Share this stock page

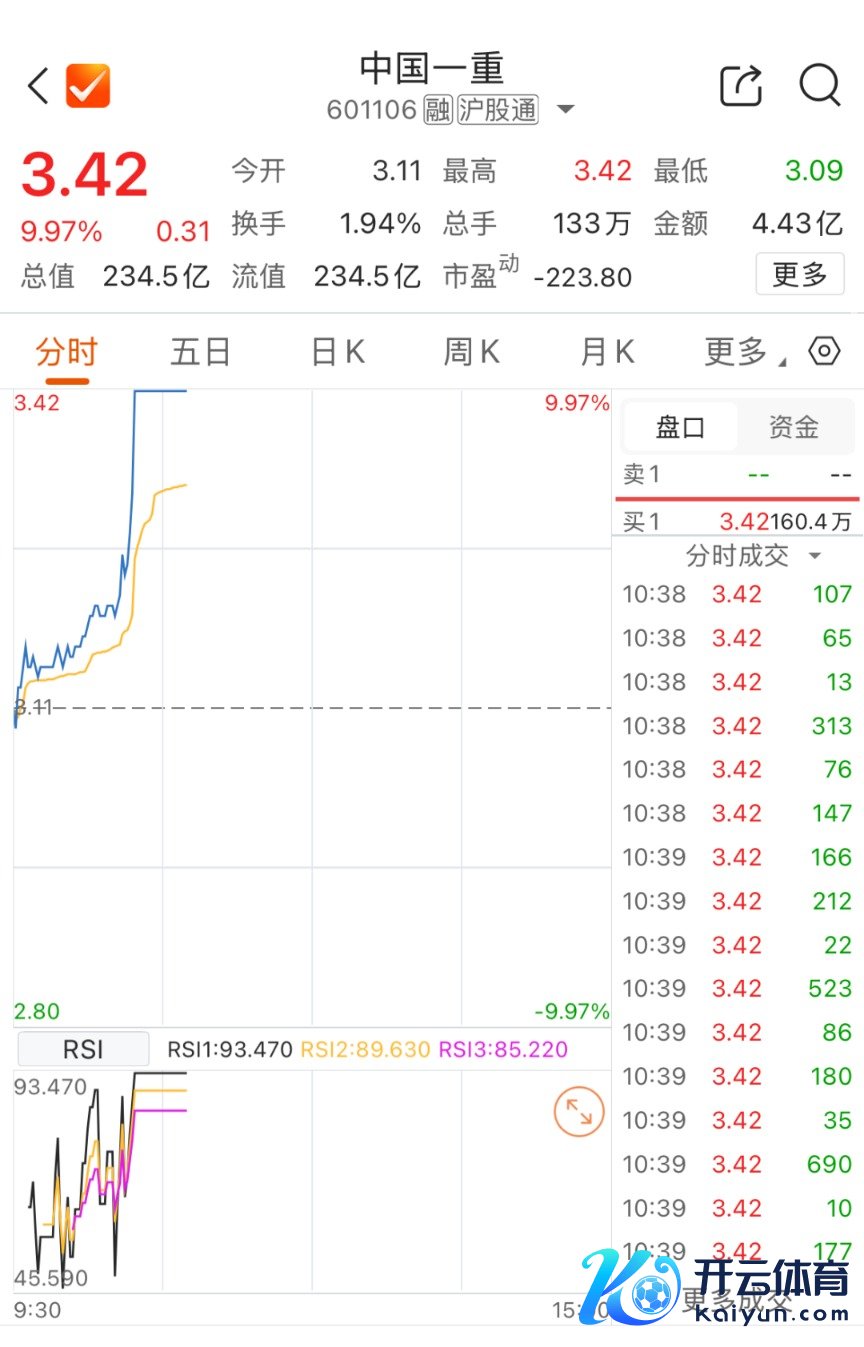(x=741, y=86)
